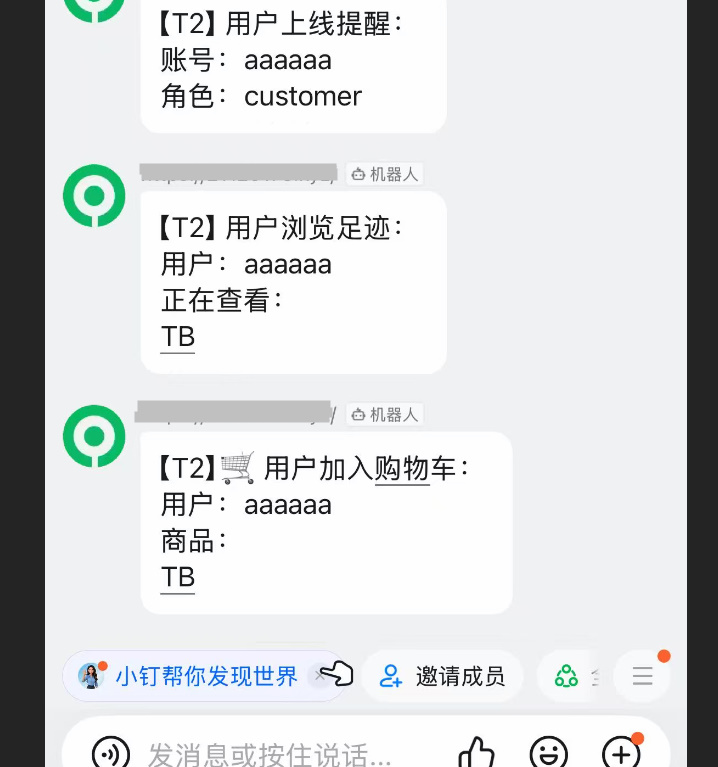Image resolution: width=718 pixels, height=767 pixels.
Task: Open the plus attachments menu
Action: coord(621,753)
